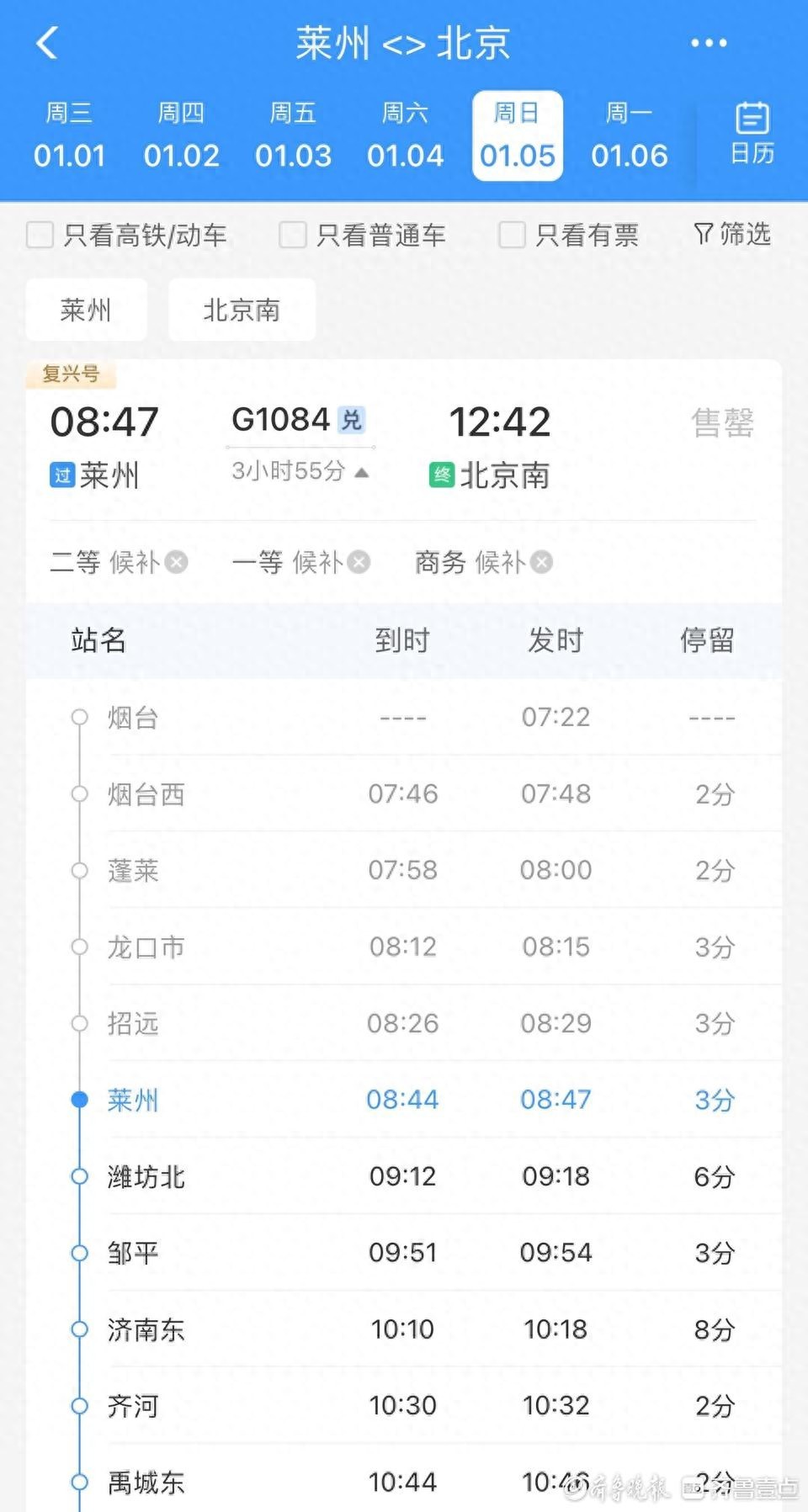Check 只看普通车 filter
The width and height of the screenshot is (808, 1512).
293,235
